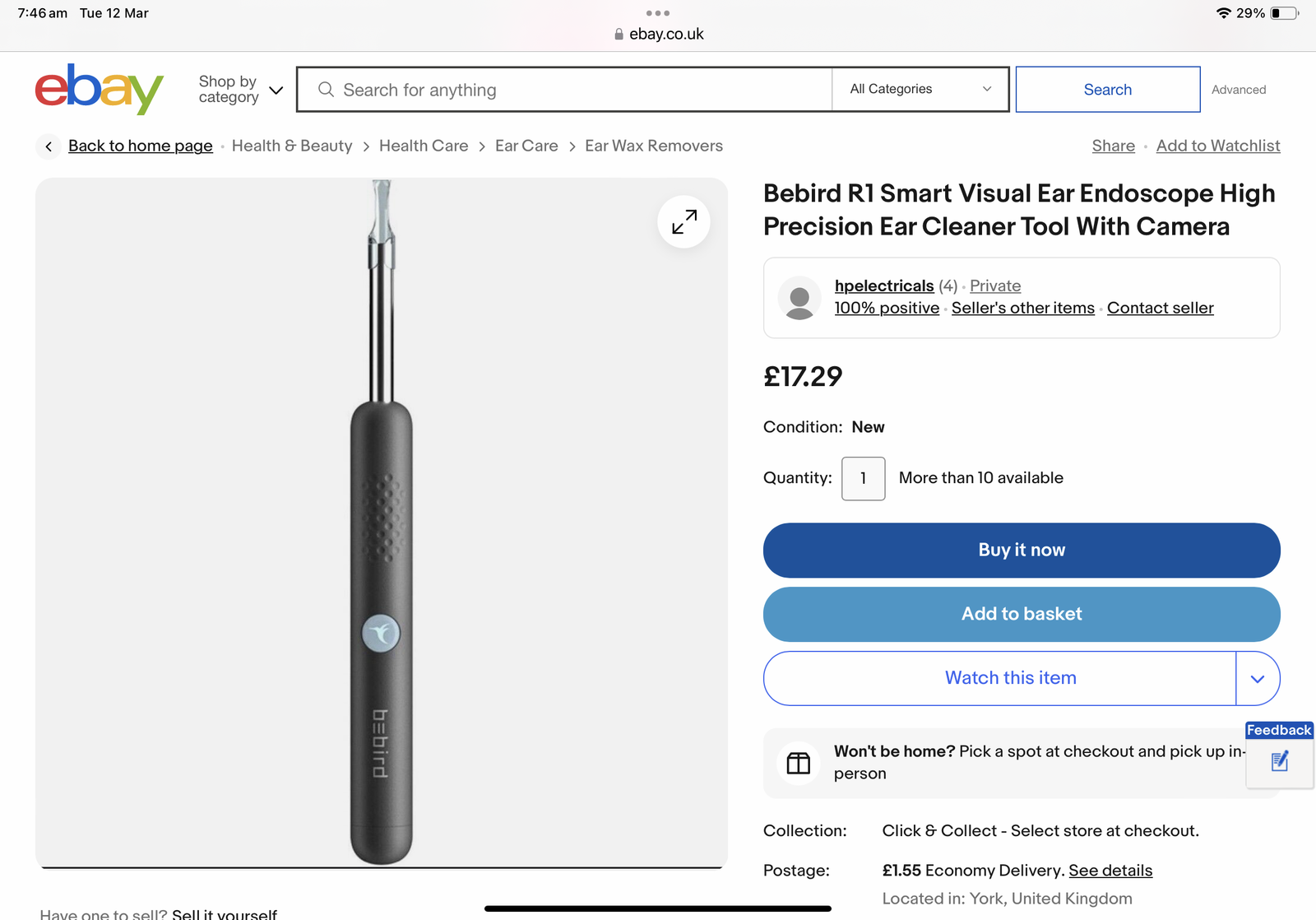See details for postage
Screen dimensions: 1316x920
tap(1110, 871)
